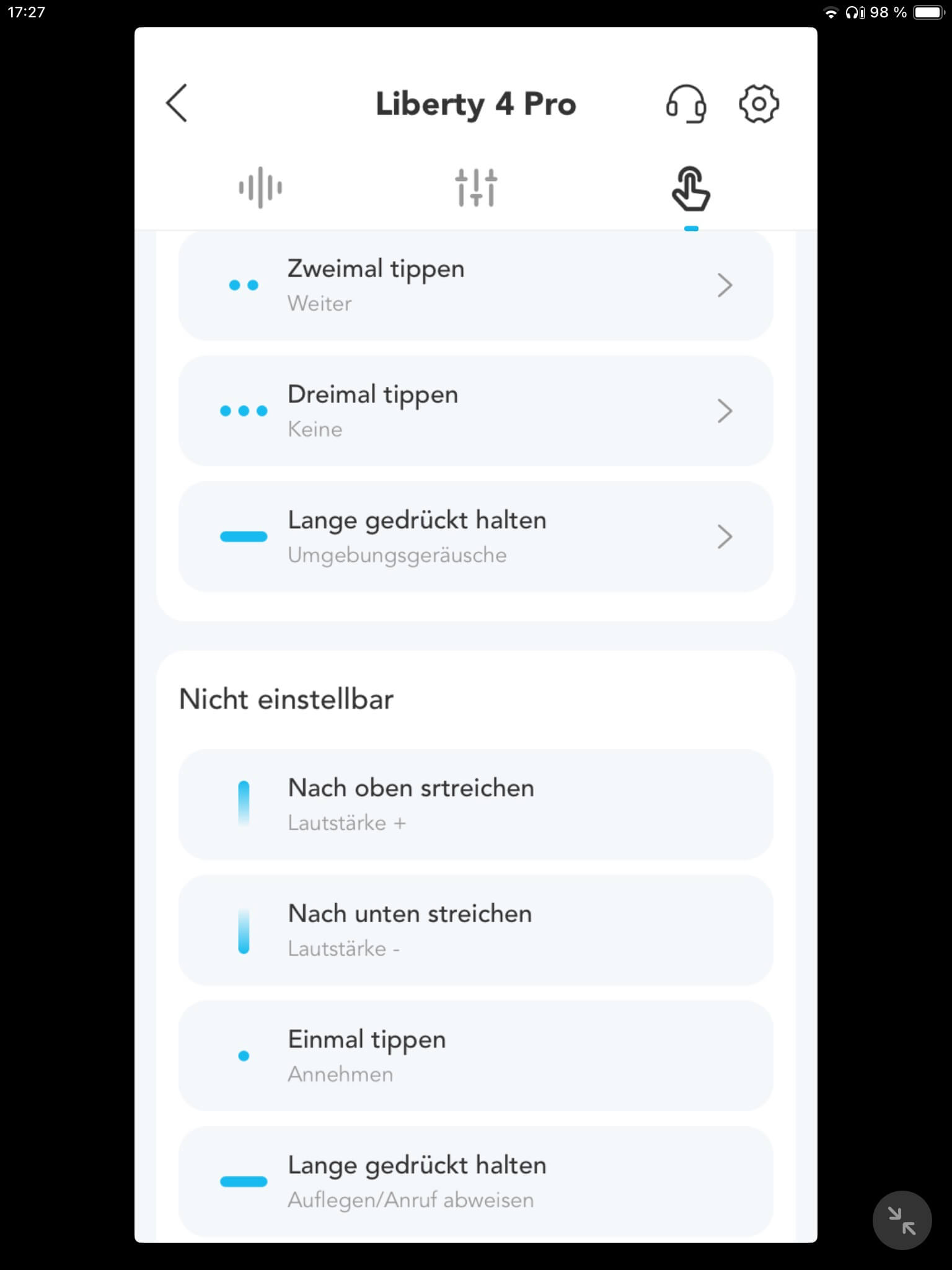Open Dreimal tippen setting
Viewport: 952px width, 1270px height.
pos(475,411)
